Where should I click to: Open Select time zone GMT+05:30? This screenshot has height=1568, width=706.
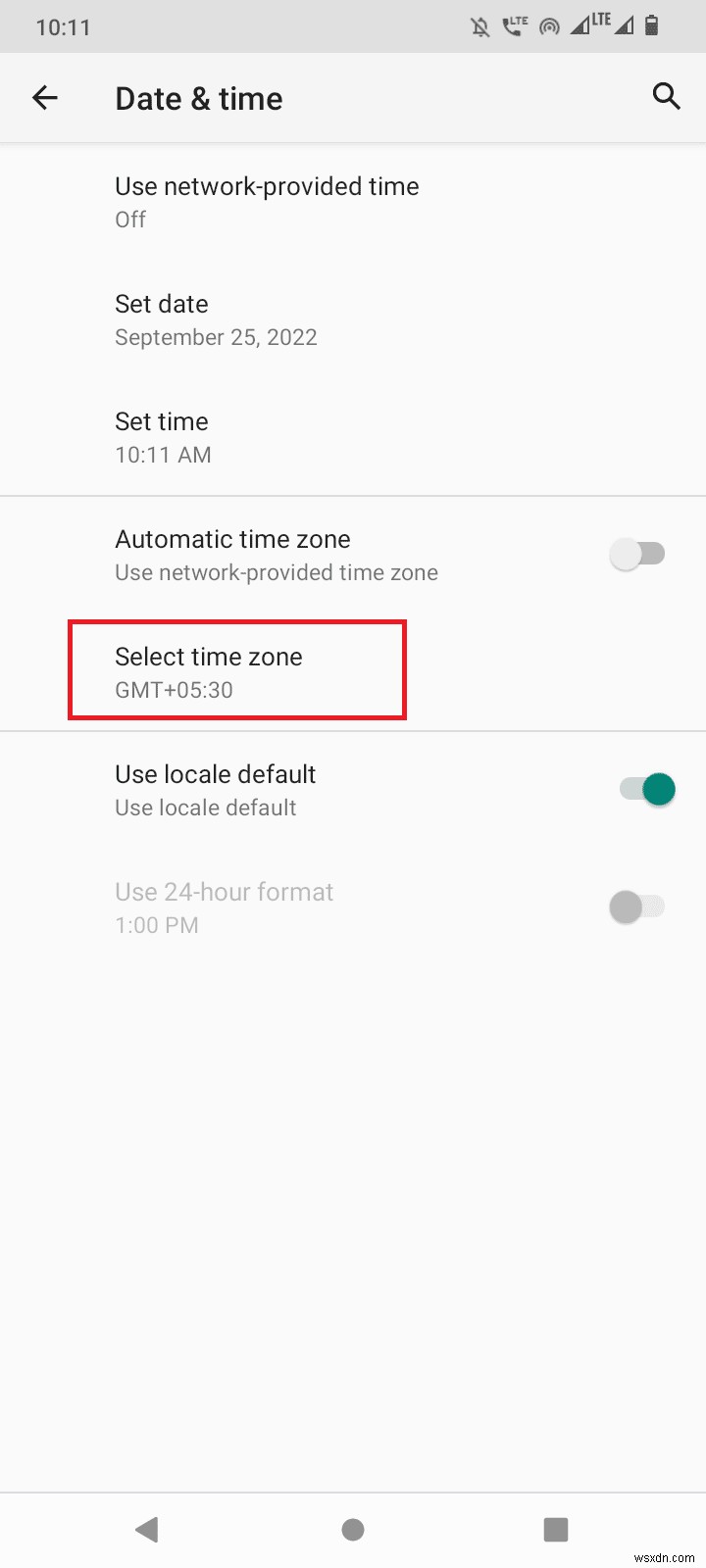pos(353,672)
